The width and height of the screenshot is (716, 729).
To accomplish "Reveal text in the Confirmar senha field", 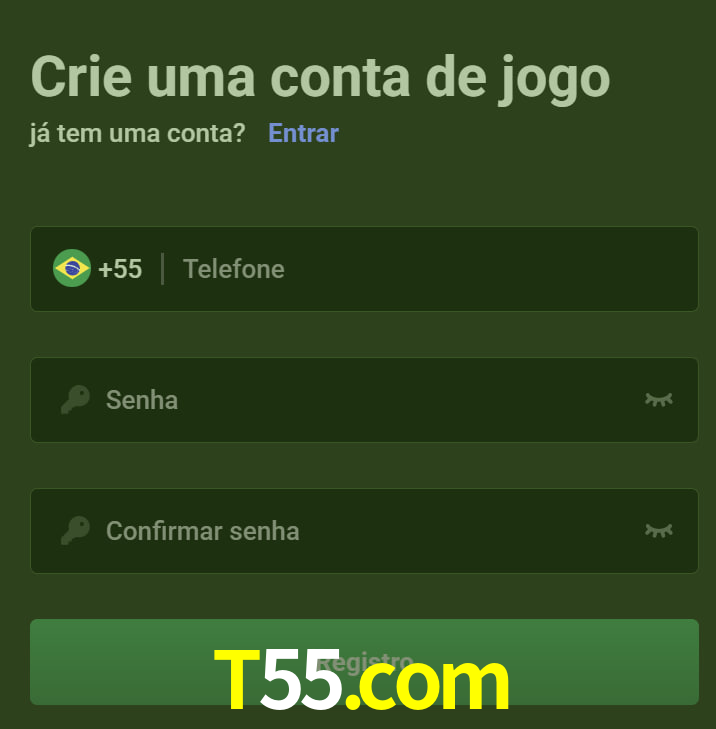I will 658,531.
